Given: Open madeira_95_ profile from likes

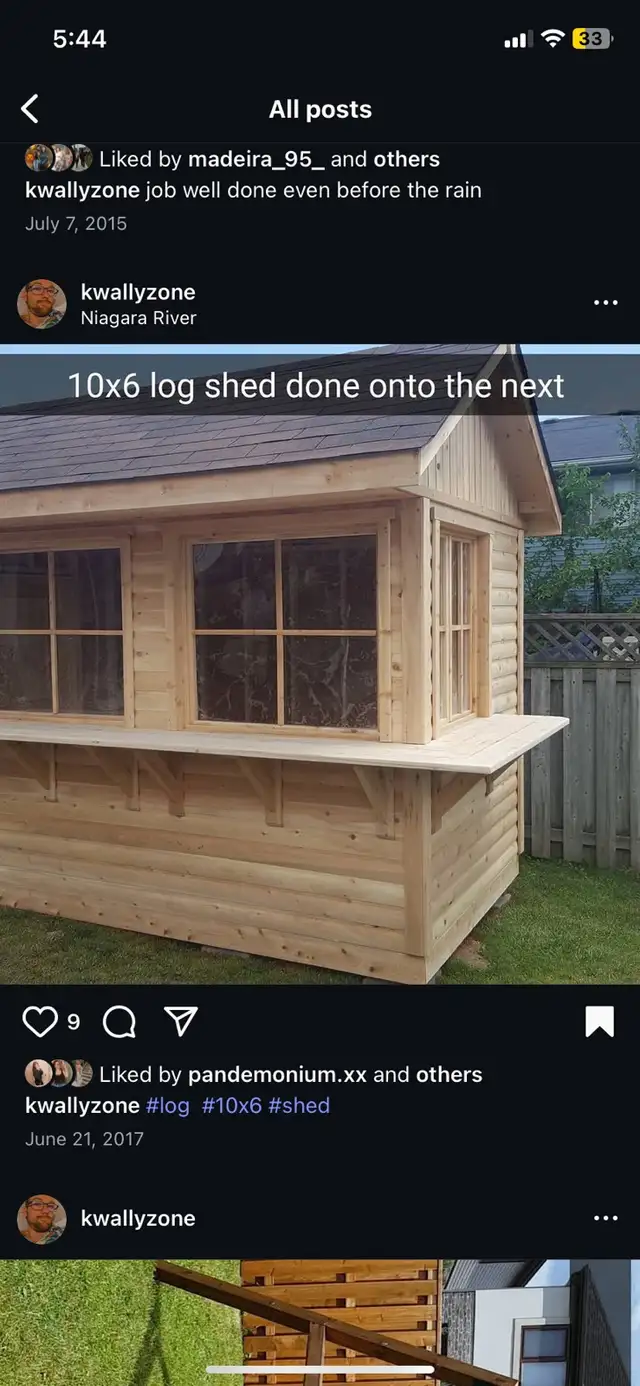Looking at the screenshot, I should click(256, 159).
